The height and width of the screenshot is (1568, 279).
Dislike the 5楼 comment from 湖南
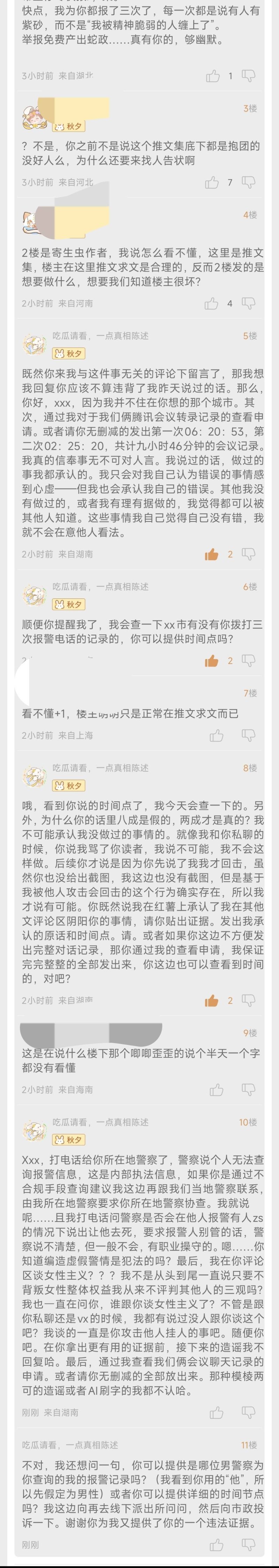[249, 554]
